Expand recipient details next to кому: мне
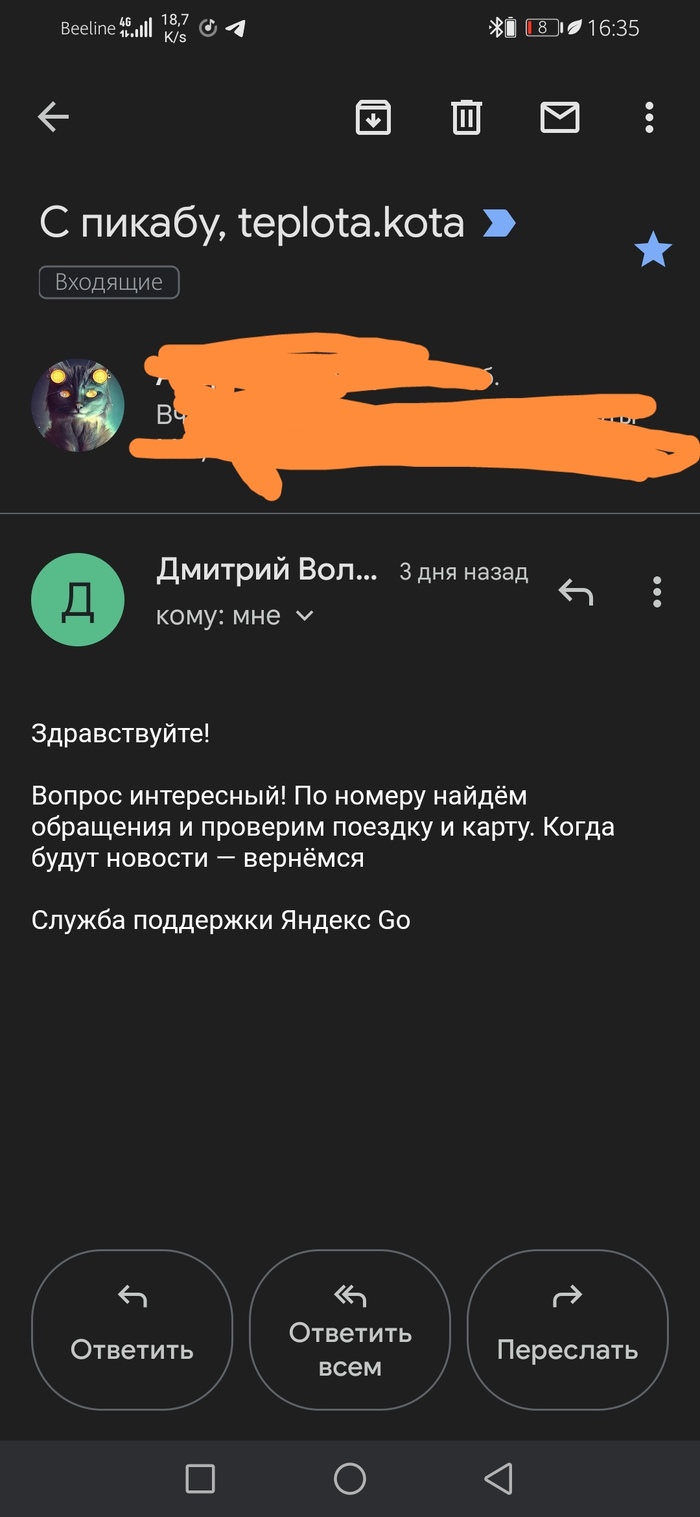 point(305,616)
